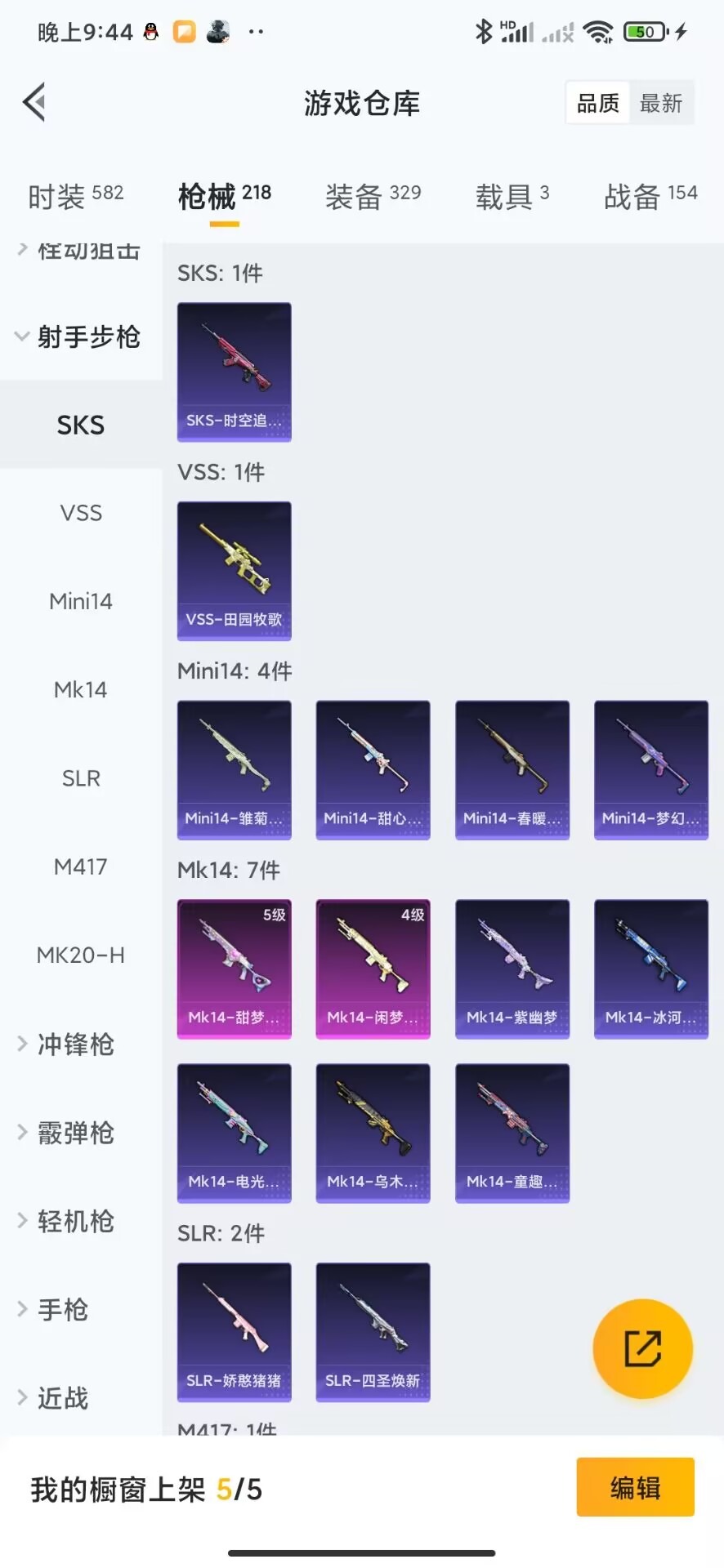Expand the 手枪 category
This screenshot has width=724, height=1568.
tap(62, 1309)
